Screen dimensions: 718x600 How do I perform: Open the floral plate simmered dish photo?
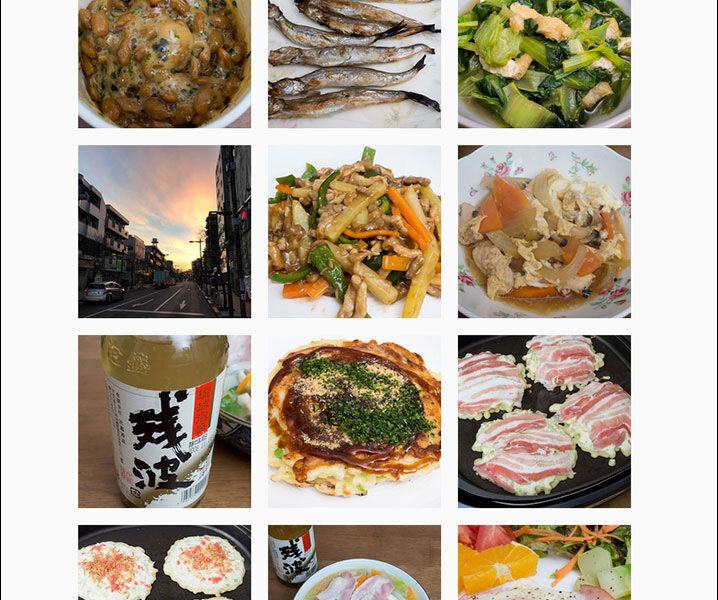pos(544,231)
